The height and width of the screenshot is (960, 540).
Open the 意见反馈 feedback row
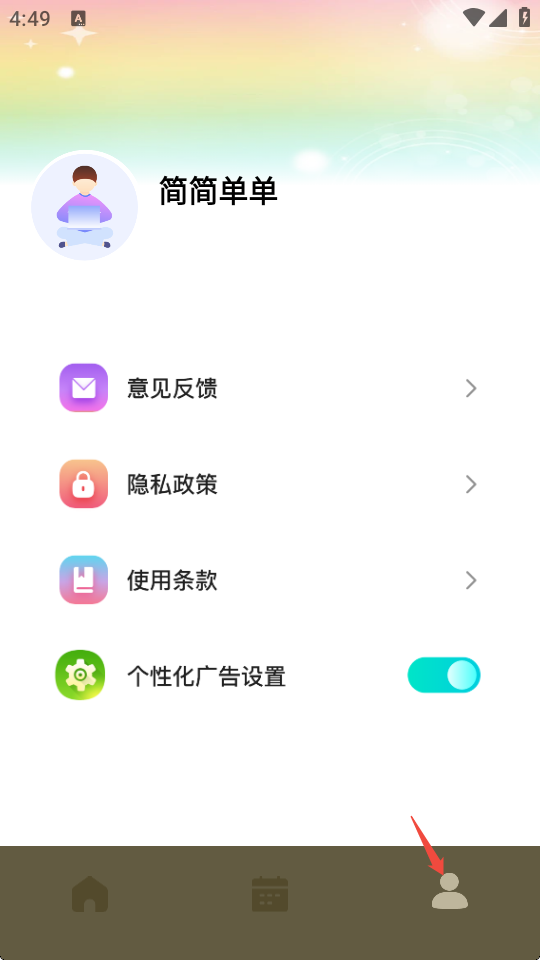pos(269,388)
